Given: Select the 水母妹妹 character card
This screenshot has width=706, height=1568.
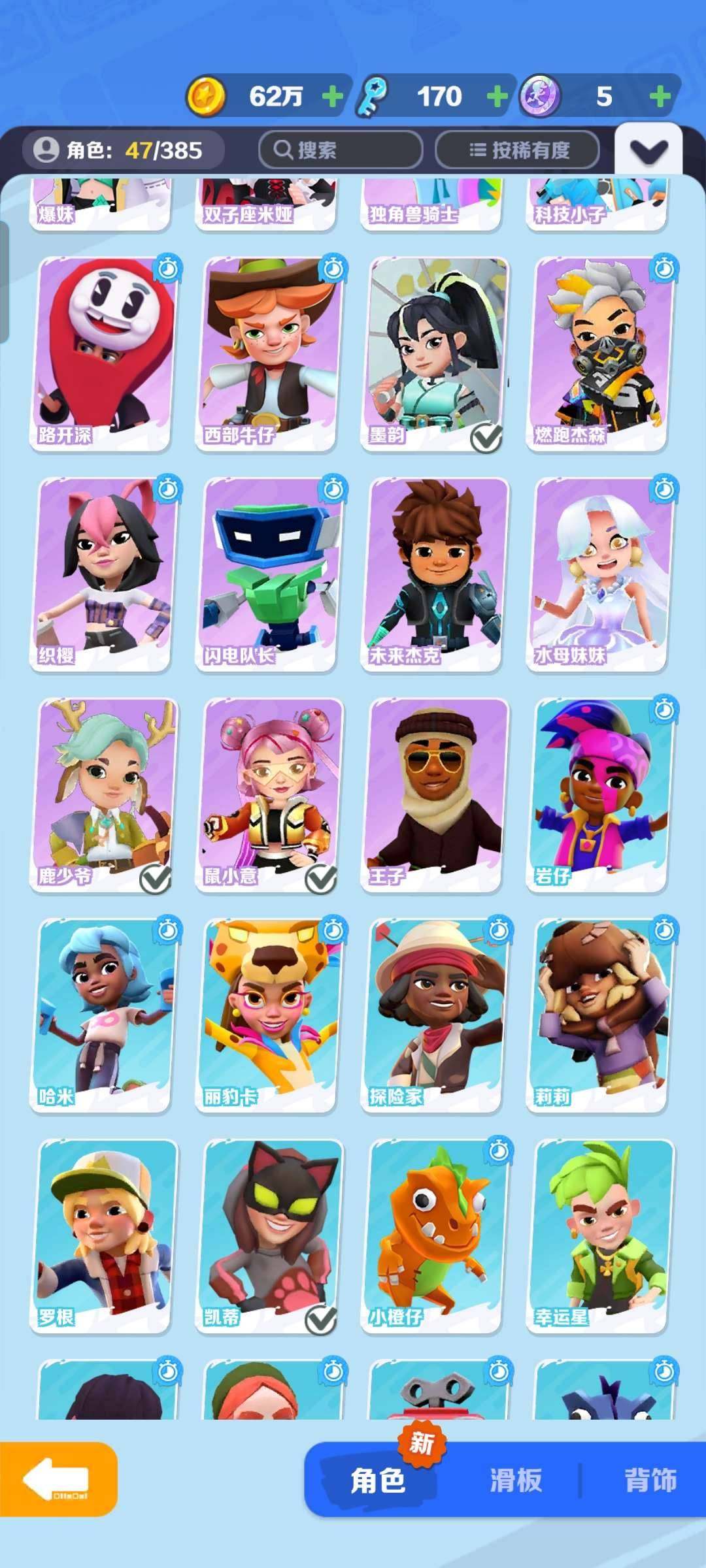Looking at the screenshot, I should pos(599,574).
